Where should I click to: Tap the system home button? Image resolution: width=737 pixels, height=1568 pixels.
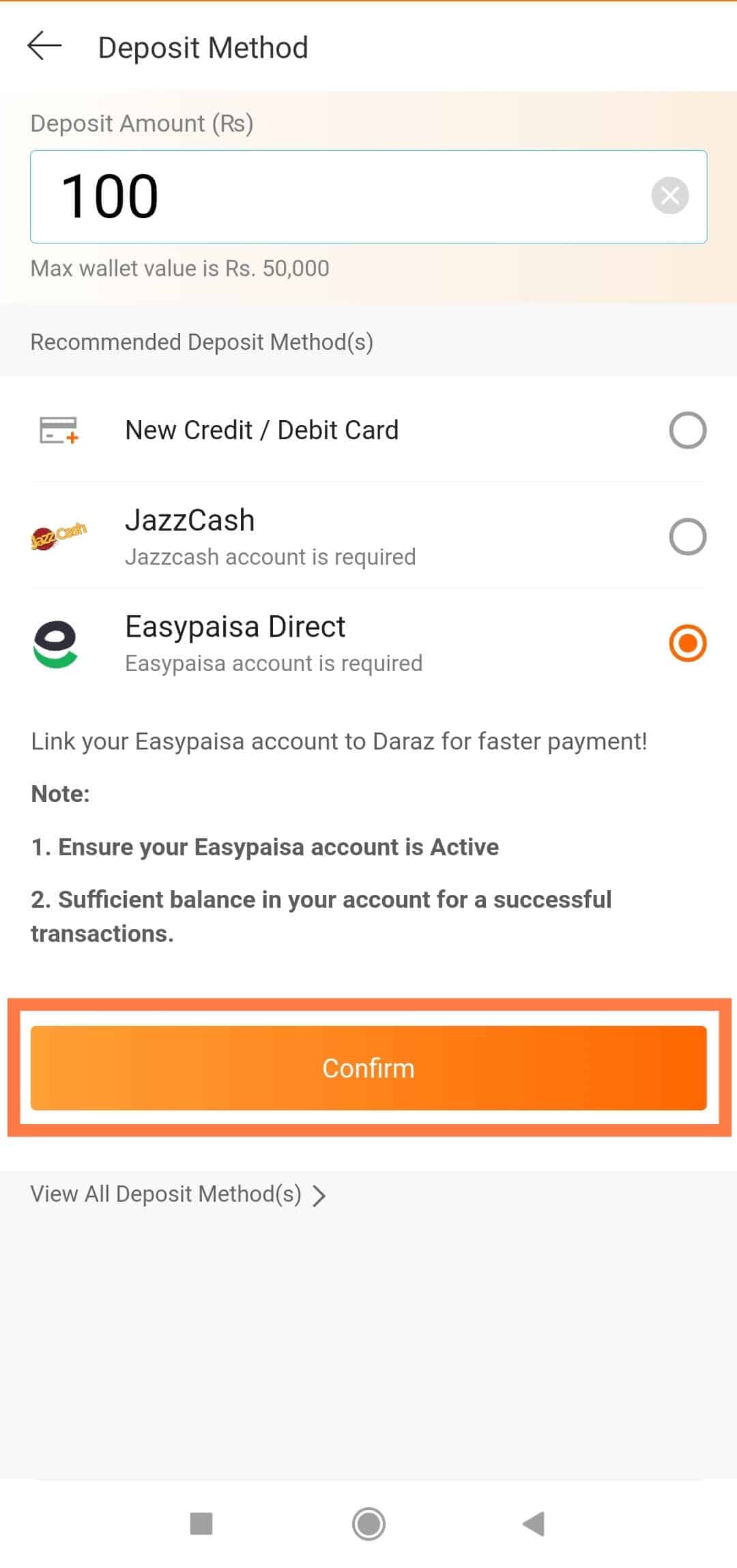point(369,1524)
